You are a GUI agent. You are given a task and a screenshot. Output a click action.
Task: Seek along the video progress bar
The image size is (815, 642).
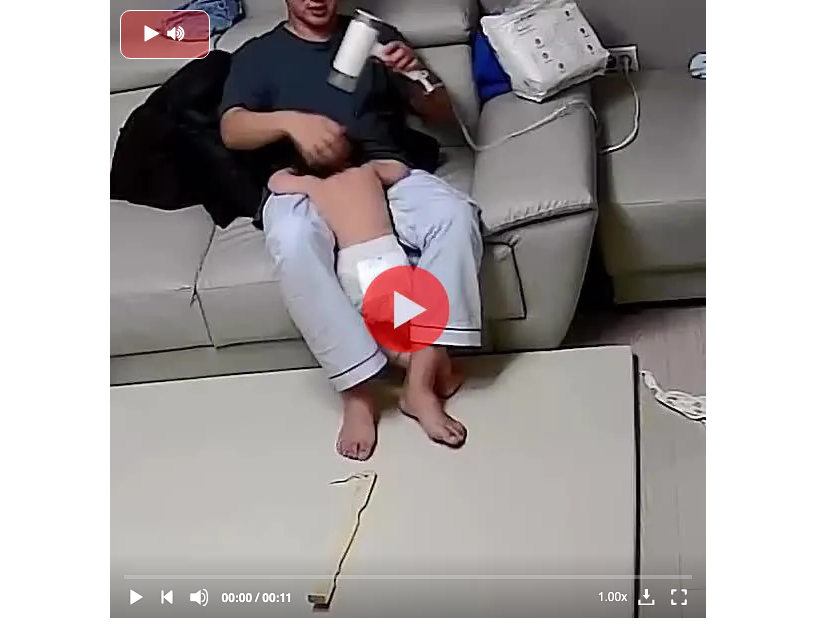[407, 577]
